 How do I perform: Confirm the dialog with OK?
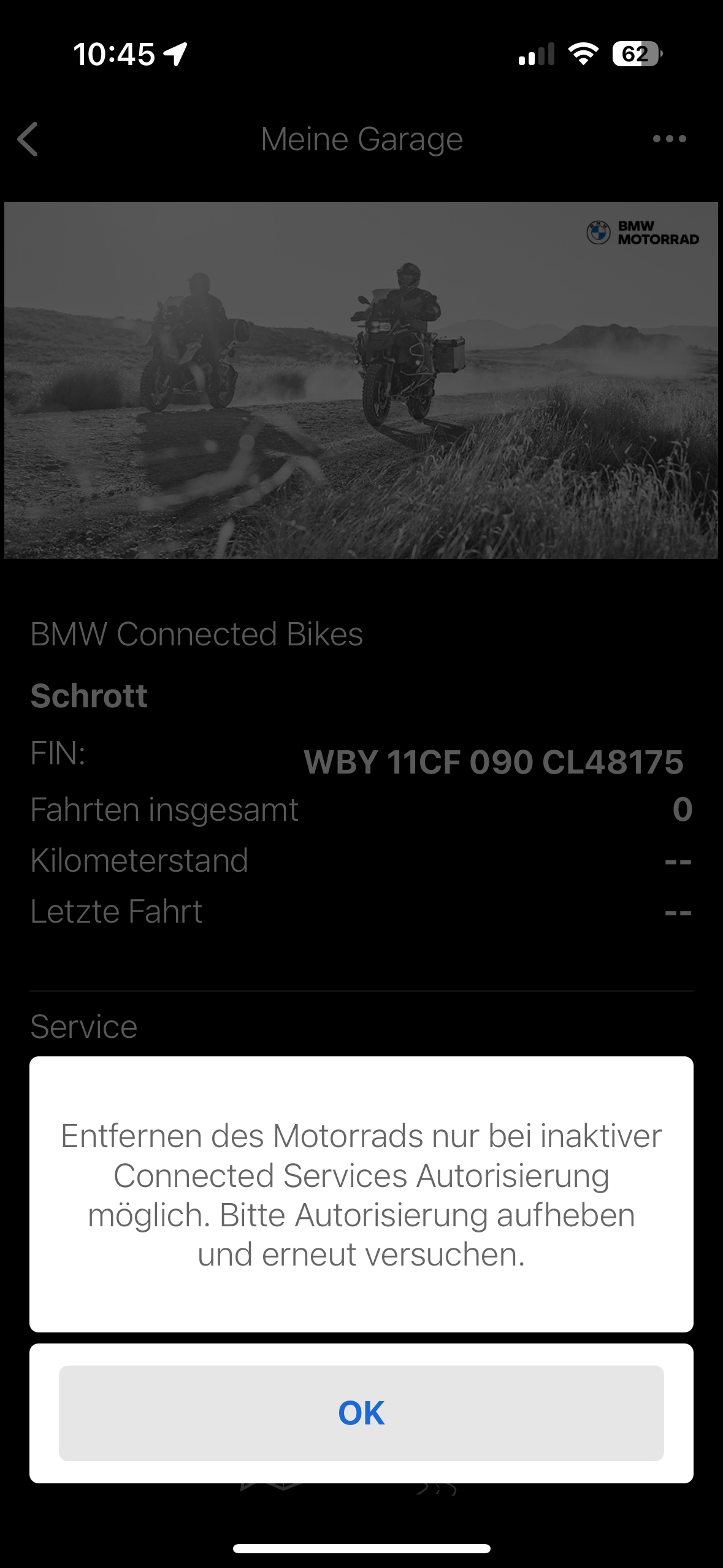coord(361,1413)
